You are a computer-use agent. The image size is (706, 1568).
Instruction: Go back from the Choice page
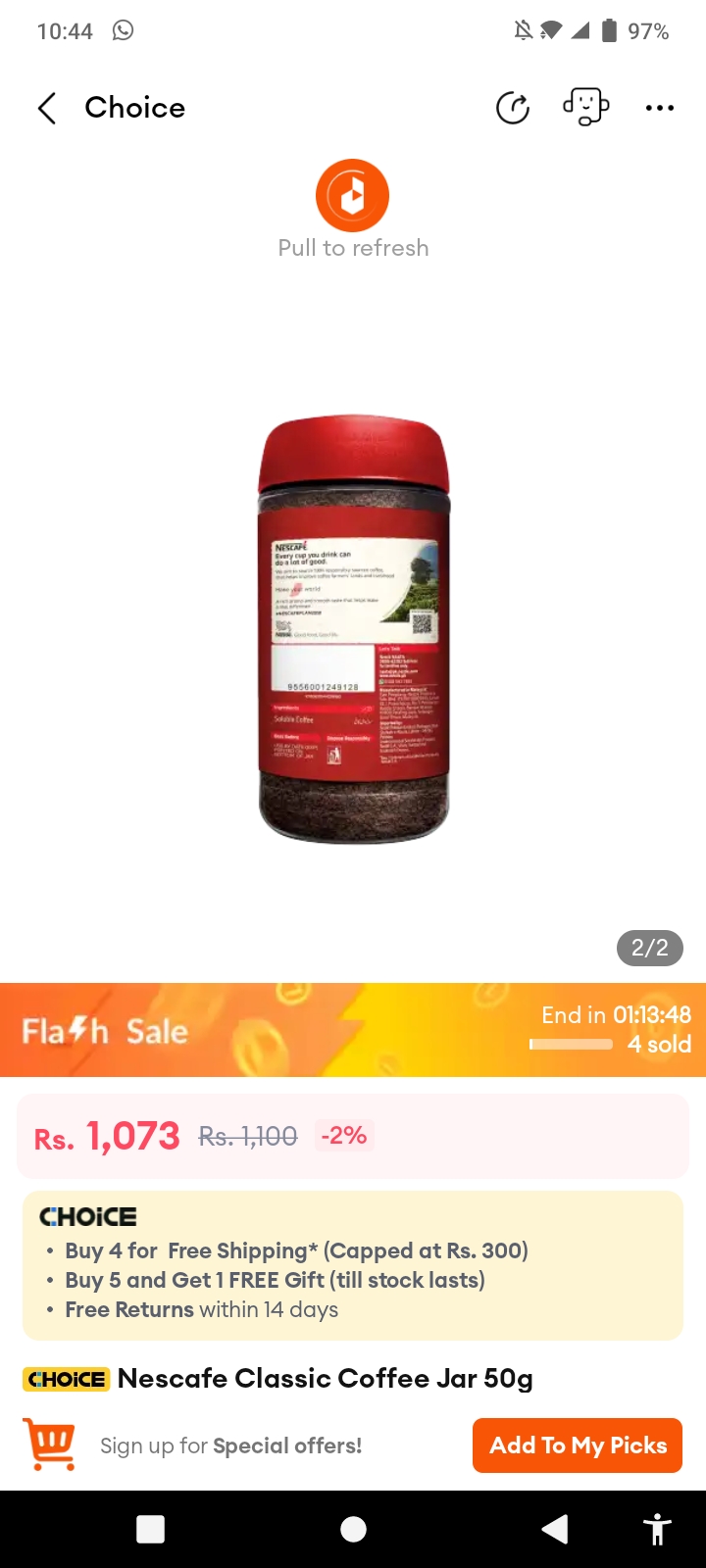[46, 108]
